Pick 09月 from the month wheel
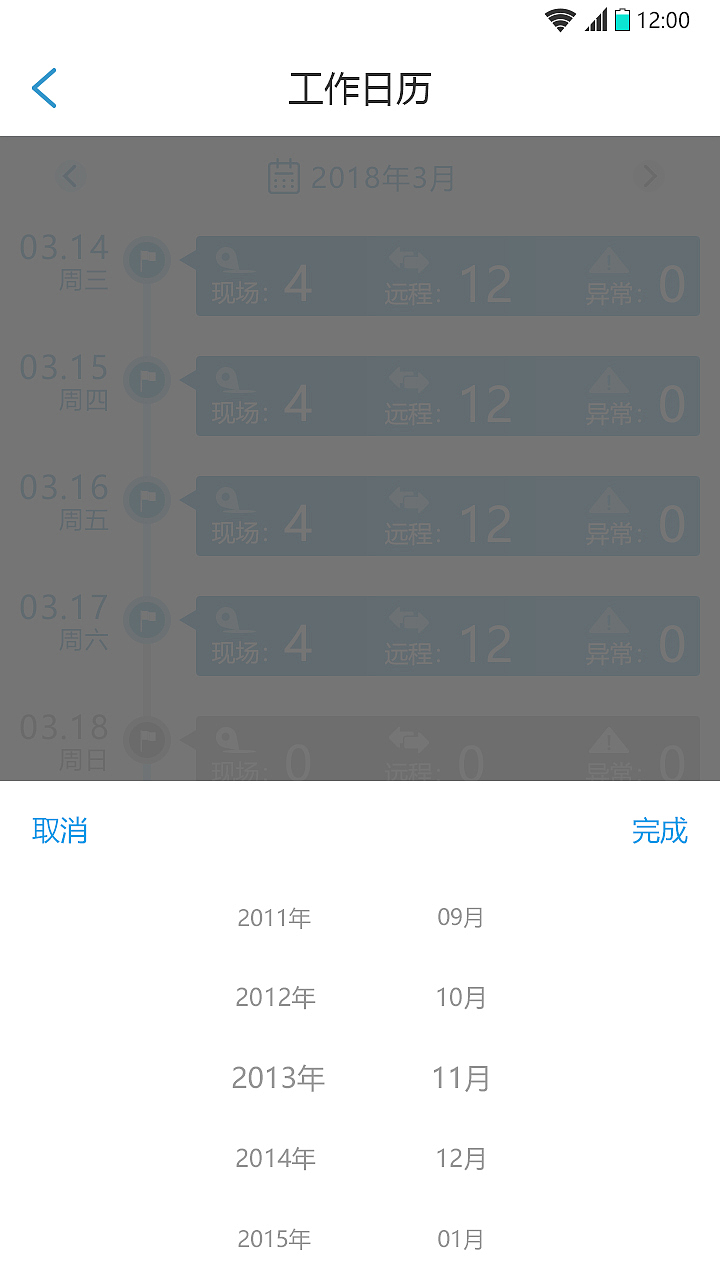Screen dimensions: 720x1280 (x=461, y=917)
